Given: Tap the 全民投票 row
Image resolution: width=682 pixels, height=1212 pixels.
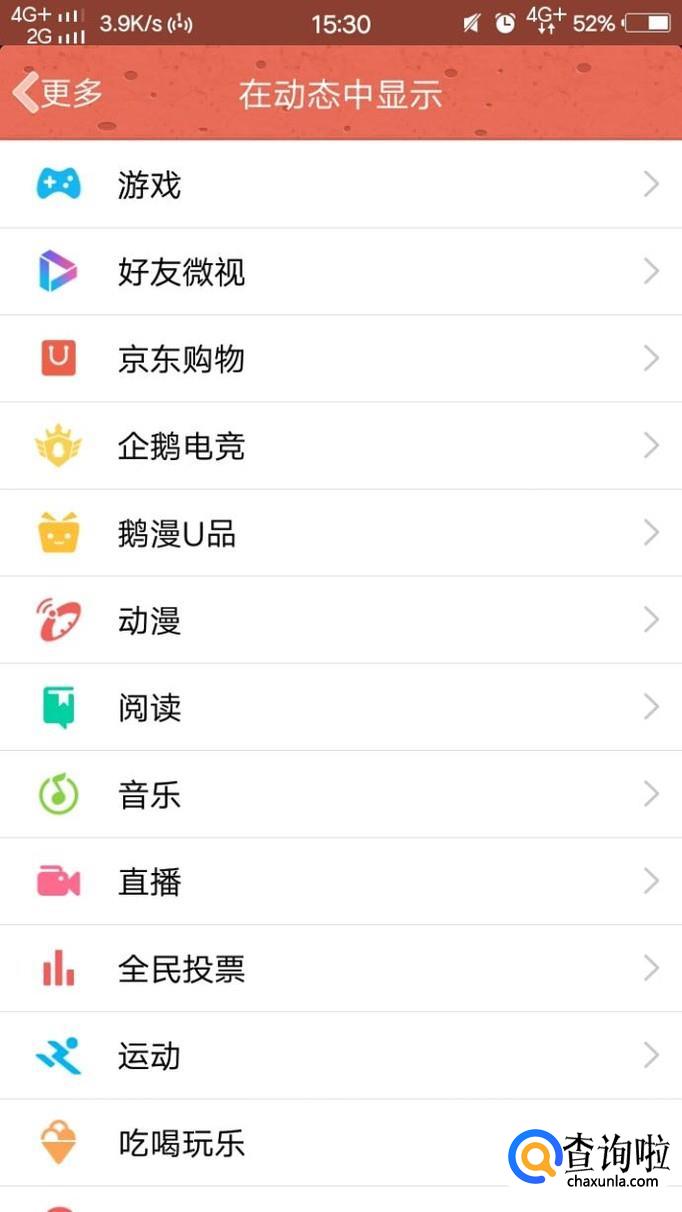Looking at the screenshot, I should point(340,969).
